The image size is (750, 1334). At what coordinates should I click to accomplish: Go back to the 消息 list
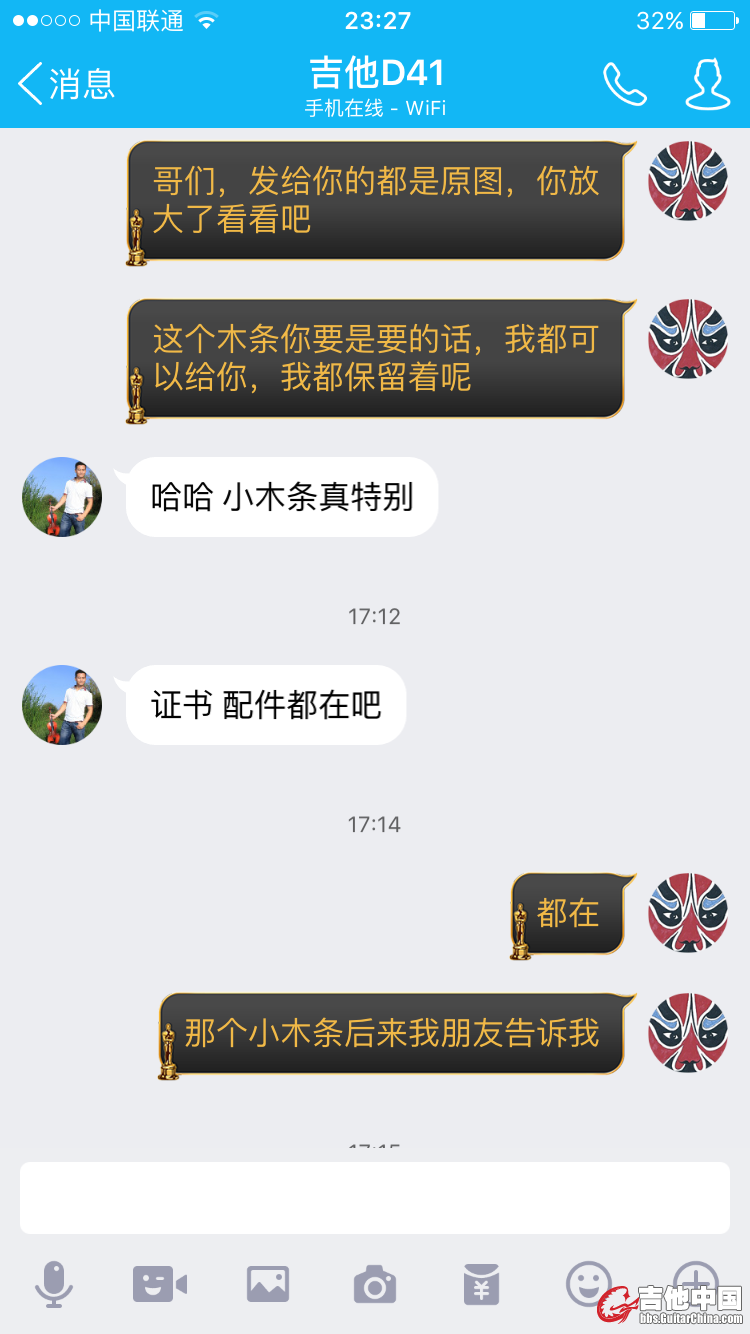click(66, 84)
